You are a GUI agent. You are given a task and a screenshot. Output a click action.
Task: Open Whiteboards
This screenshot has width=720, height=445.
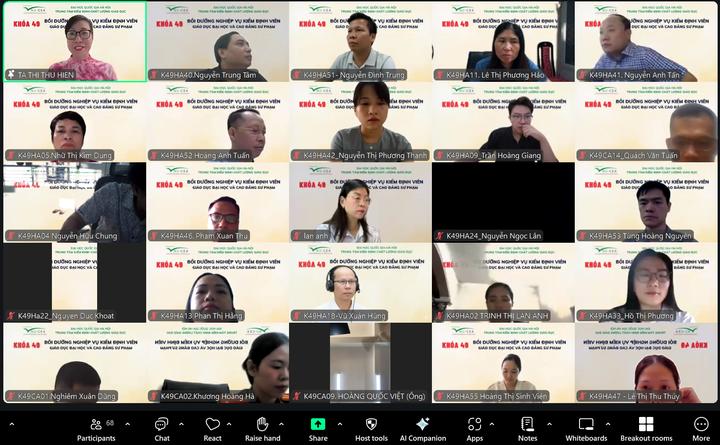pyautogui.click(x=586, y=427)
